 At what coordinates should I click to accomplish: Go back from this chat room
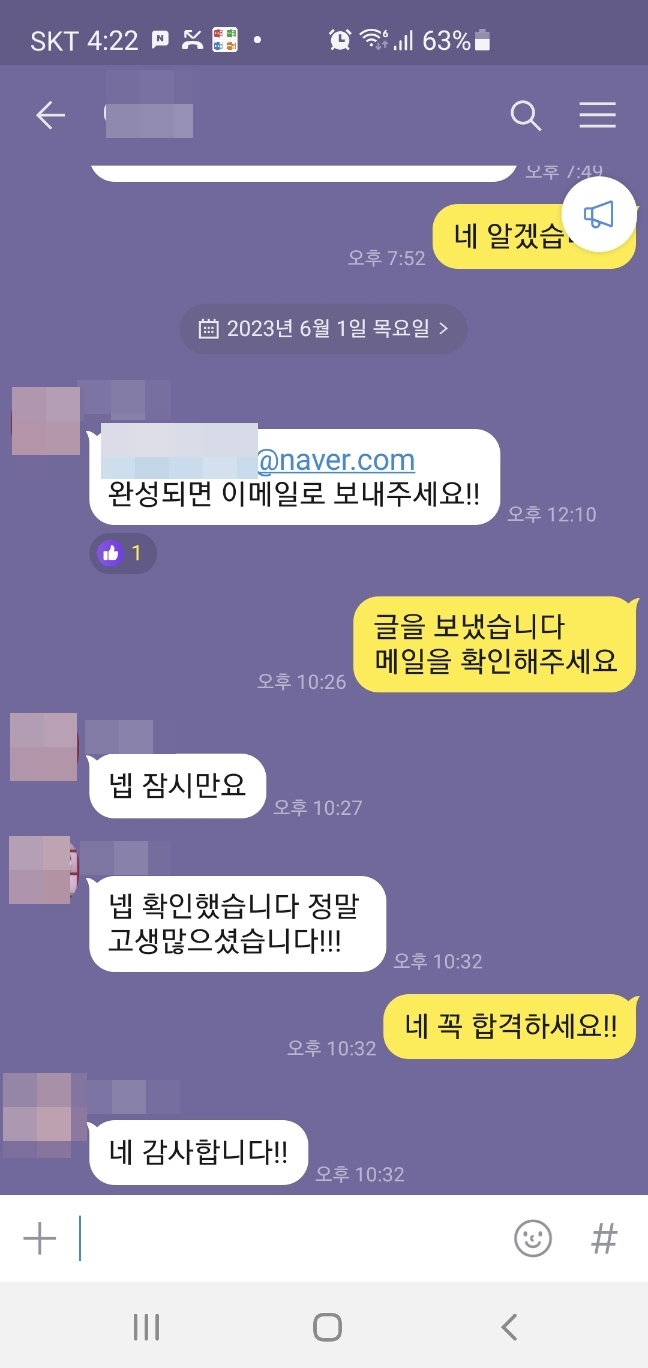(50, 116)
